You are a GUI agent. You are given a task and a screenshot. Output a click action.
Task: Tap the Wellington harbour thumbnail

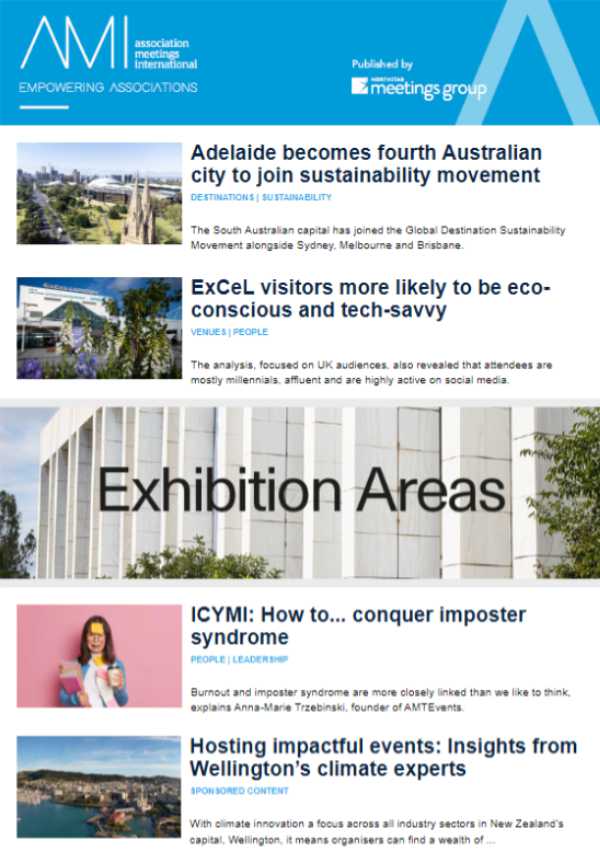click(x=99, y=786)
